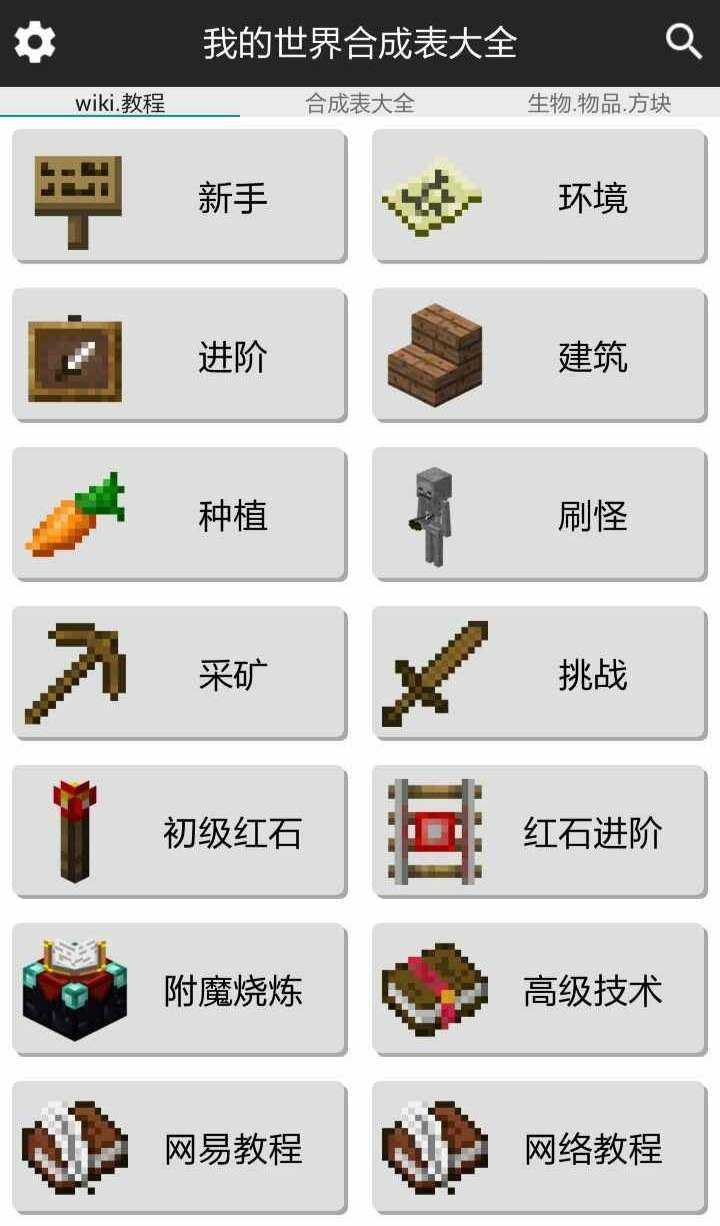Open the 建筑 building tutorials

click(x=539, y=356)
